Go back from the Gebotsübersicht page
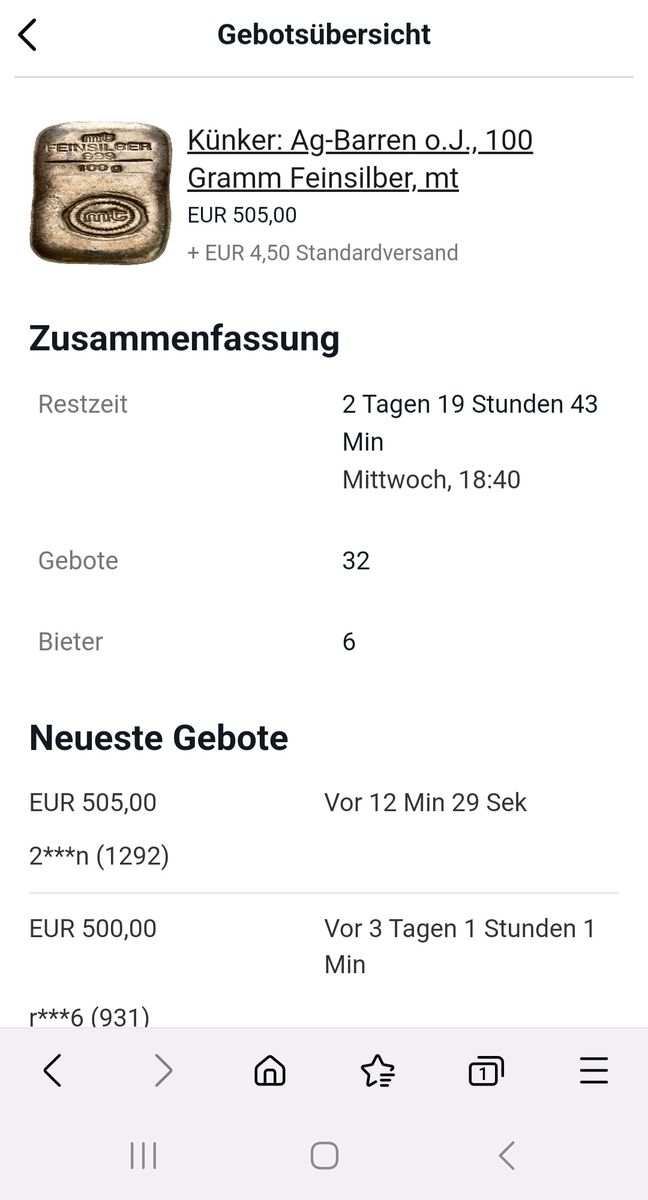 pyautogui.click(x=28, y=34)
